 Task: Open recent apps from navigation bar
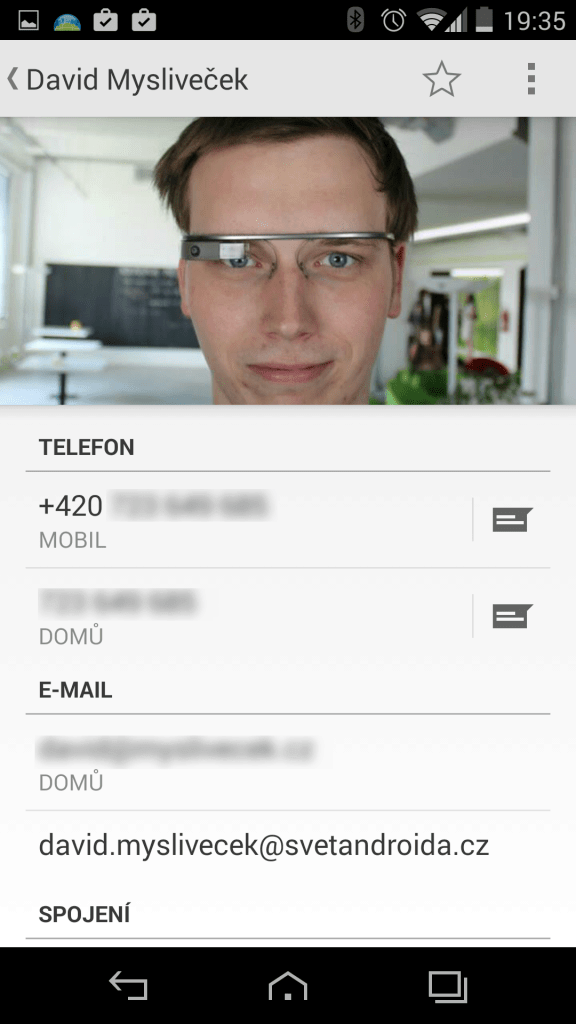(448, 985)
